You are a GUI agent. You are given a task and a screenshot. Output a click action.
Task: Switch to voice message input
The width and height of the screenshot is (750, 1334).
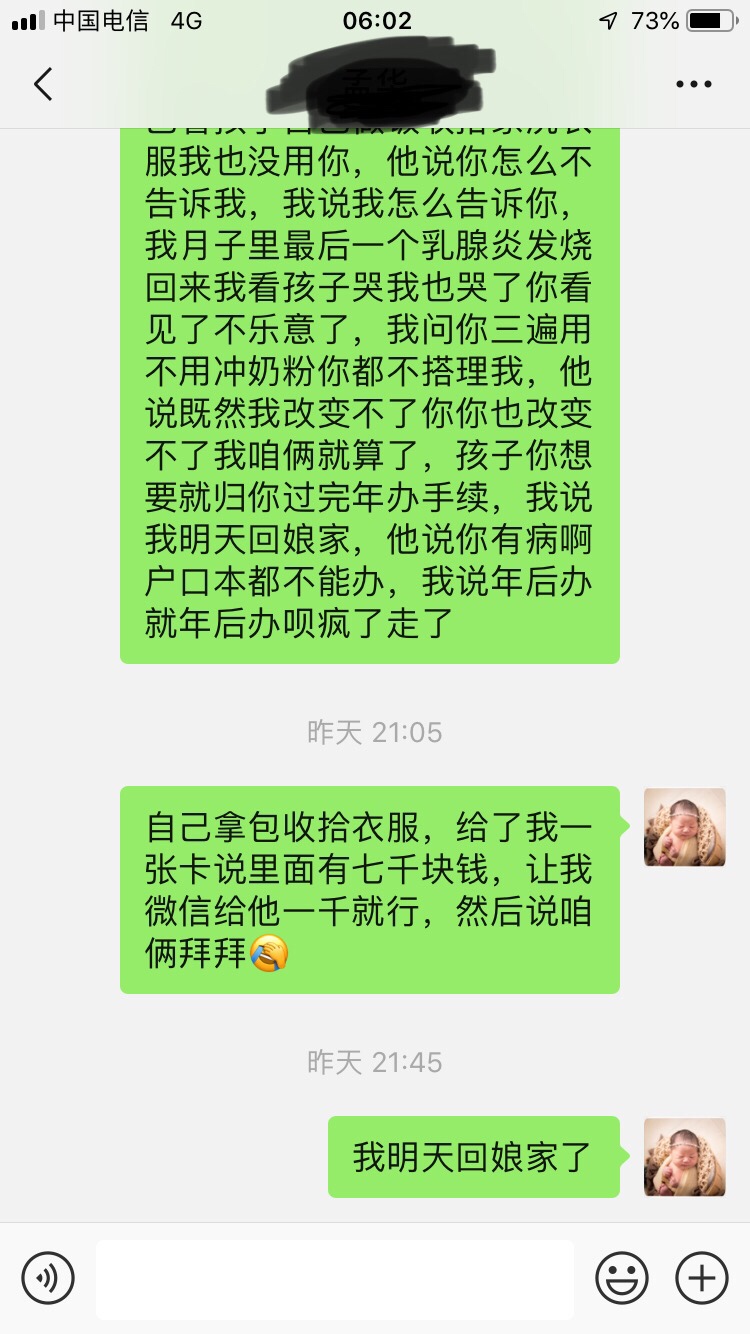click(x=48, y=1278)
